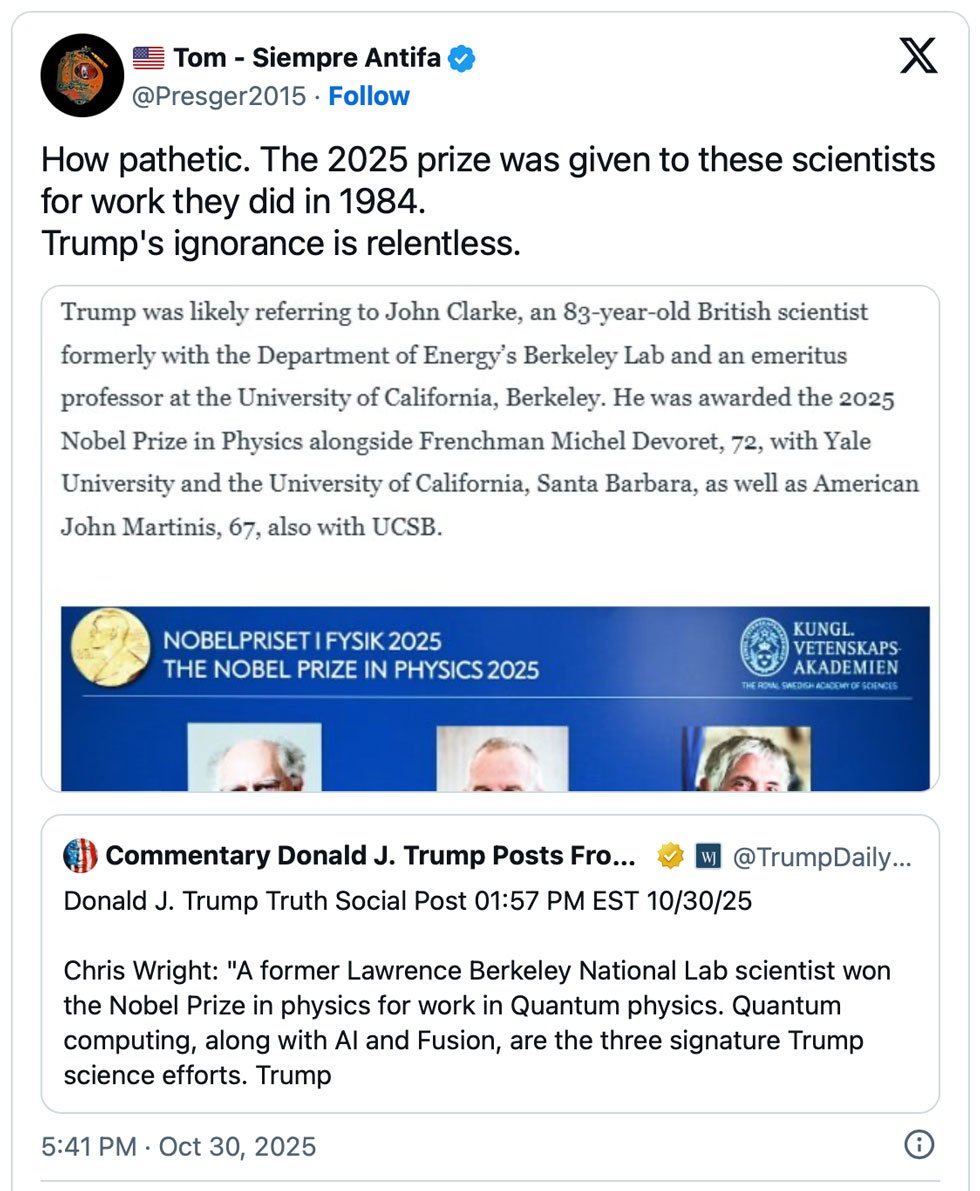Open Tom - Siempre Antifa's profile avatar
Screen dimensions: 980x1191
pos(82,75)
